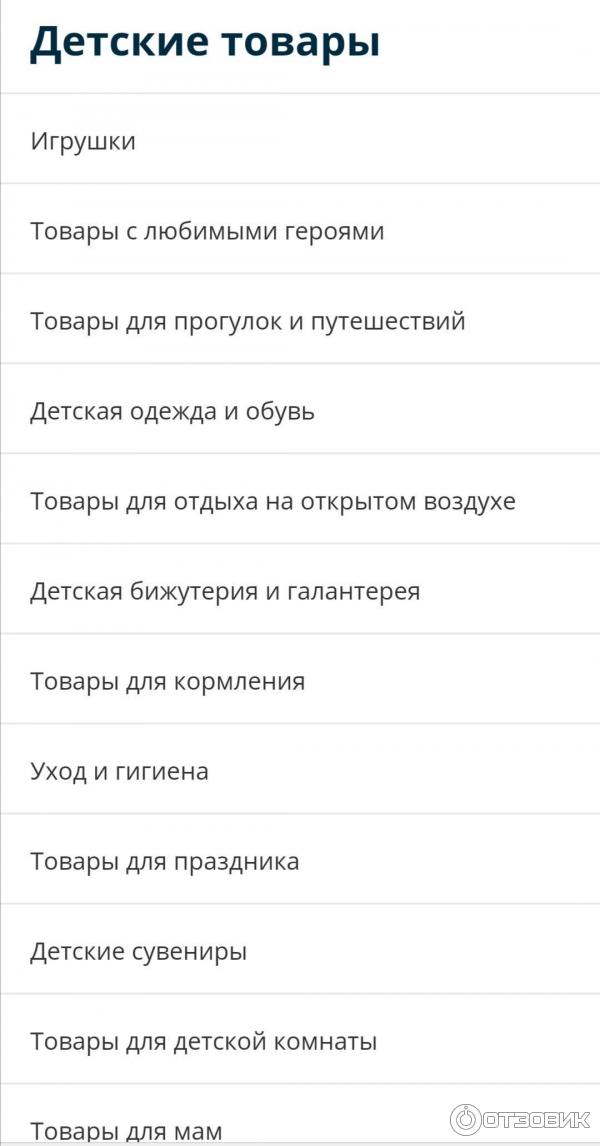Select Товары с любимыми героями

pyautogui.click(x=207, y=231)
